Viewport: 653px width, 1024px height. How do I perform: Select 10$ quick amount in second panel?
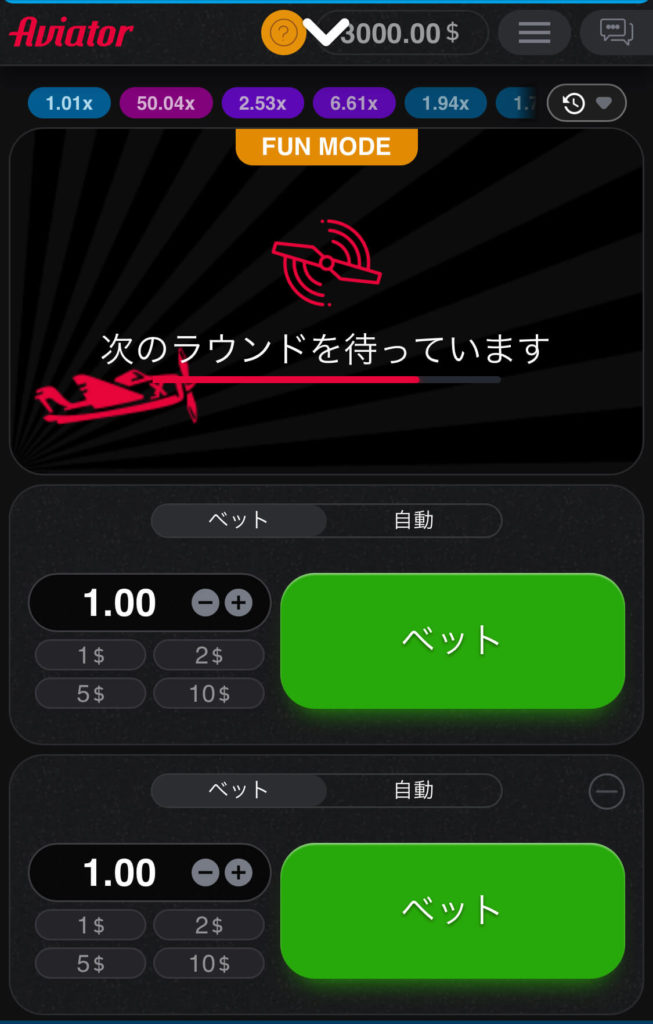tap(208, 963)
